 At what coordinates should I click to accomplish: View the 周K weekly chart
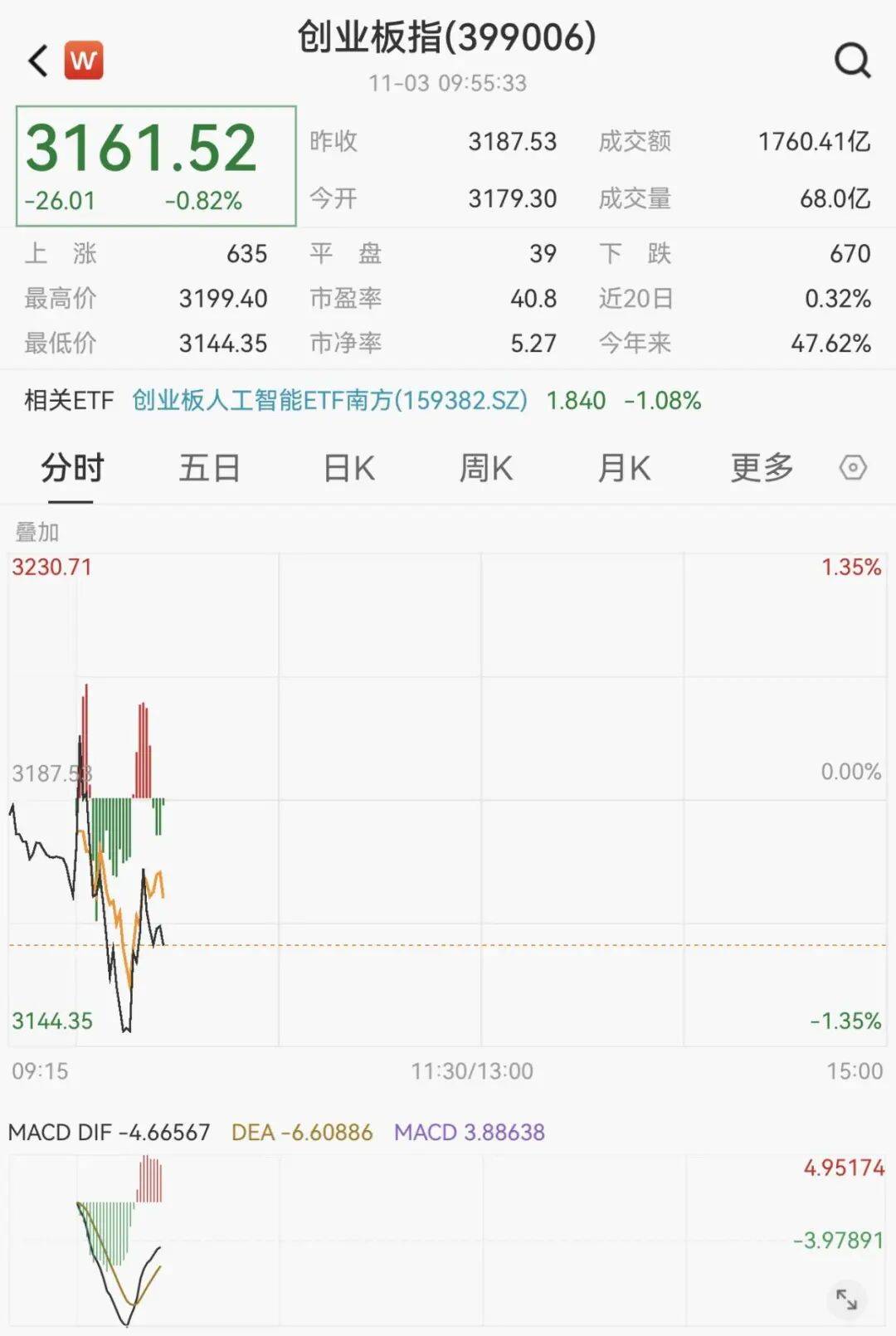pos(486,468)
